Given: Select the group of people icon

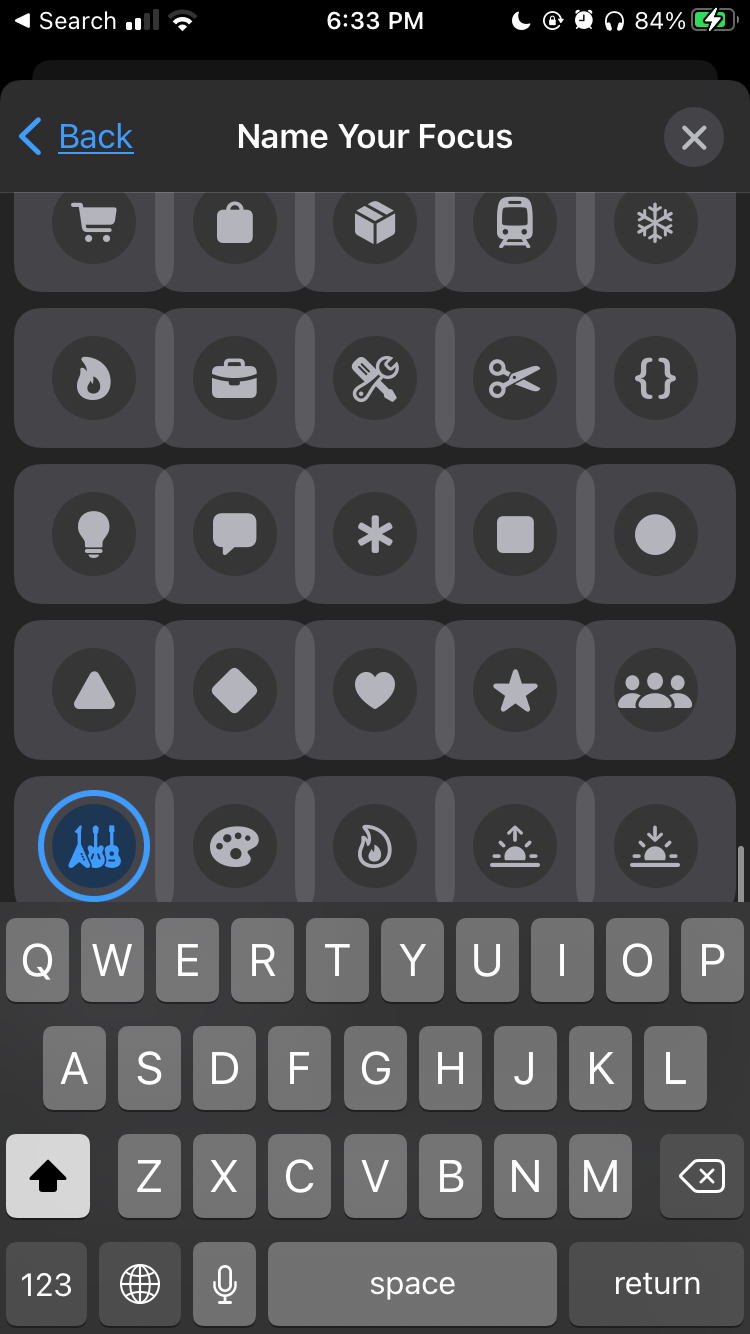Looking at the screenshot, I should coord(655,690).
